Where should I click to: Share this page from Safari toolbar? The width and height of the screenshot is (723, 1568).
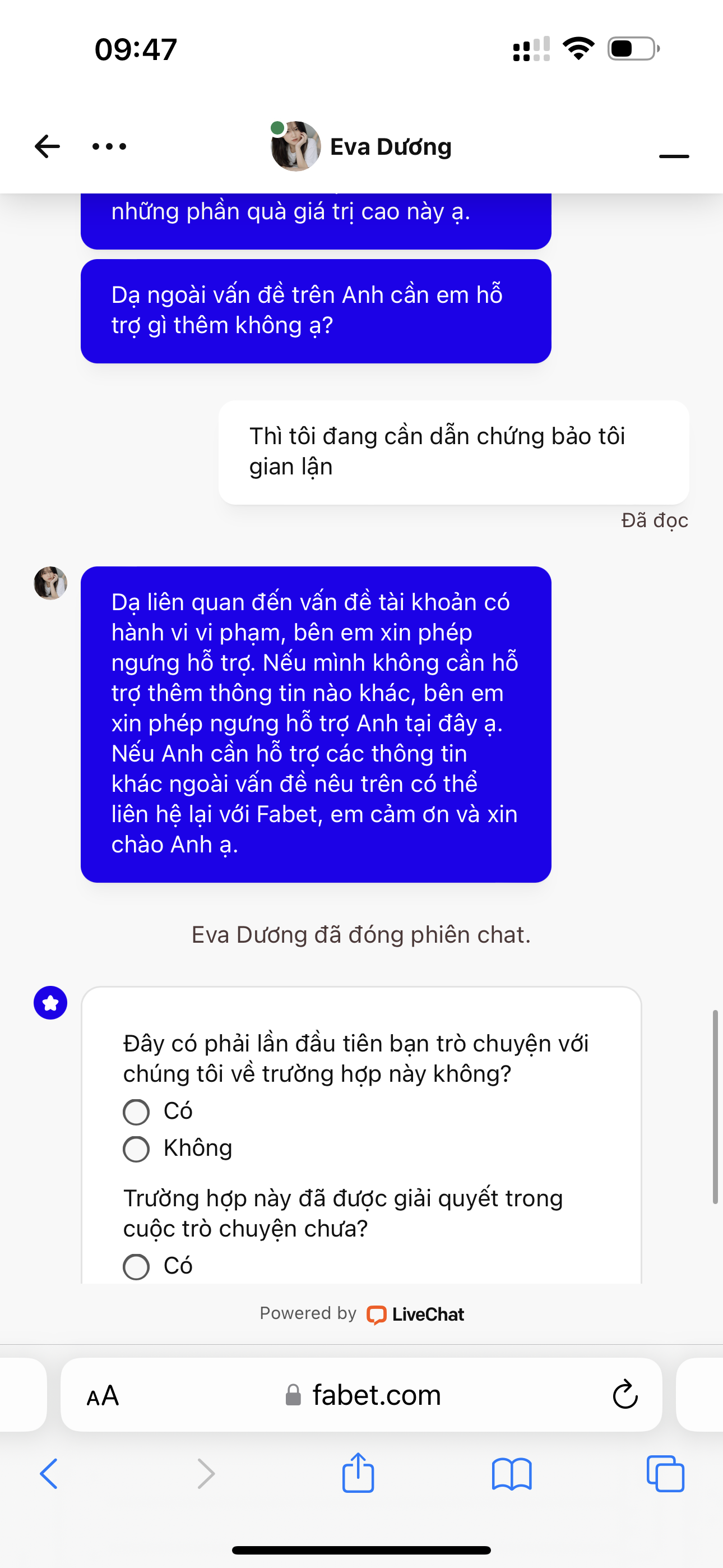point(358,1473)
